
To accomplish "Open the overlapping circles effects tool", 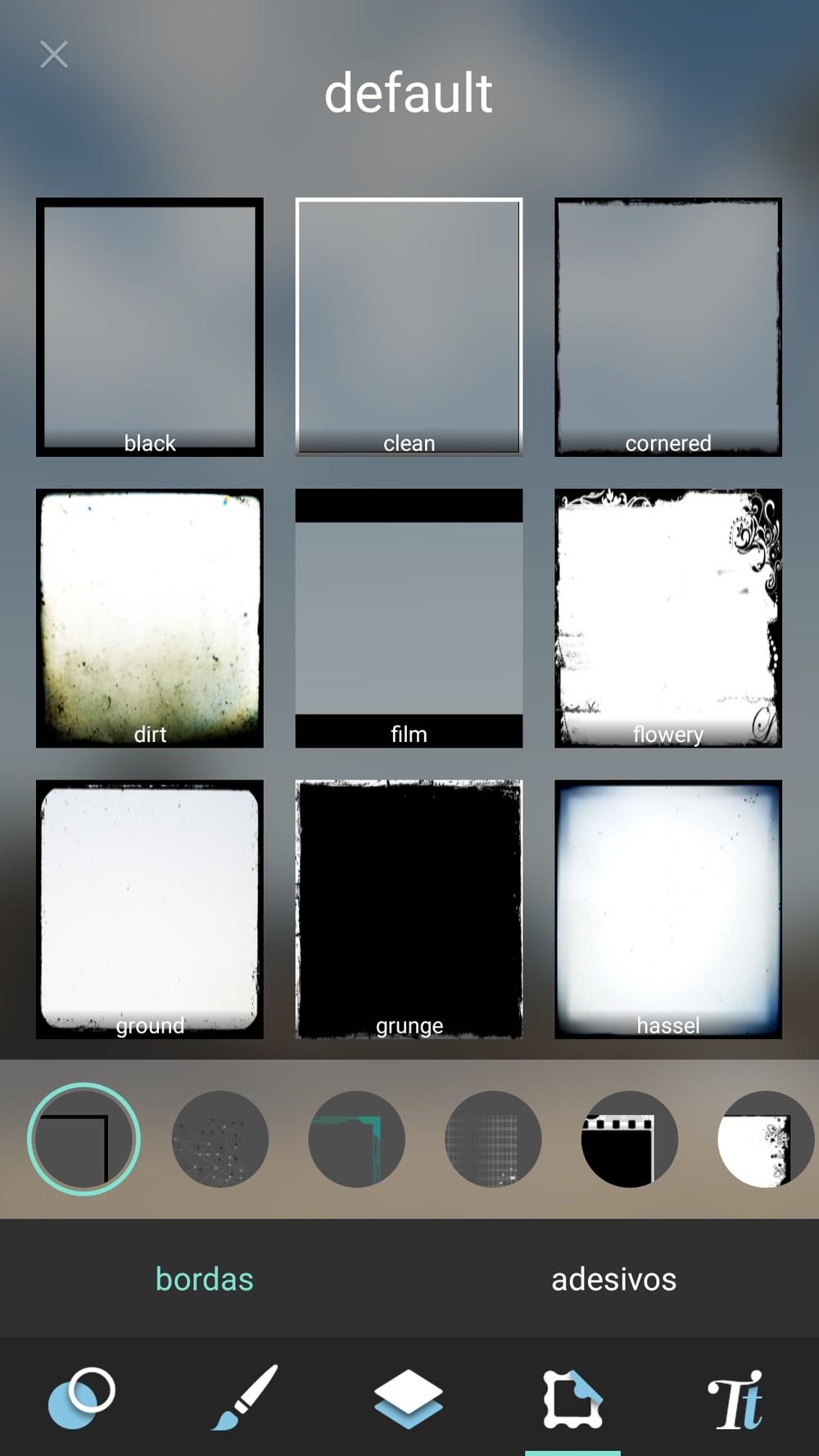I will click(x=81, y=1398).
